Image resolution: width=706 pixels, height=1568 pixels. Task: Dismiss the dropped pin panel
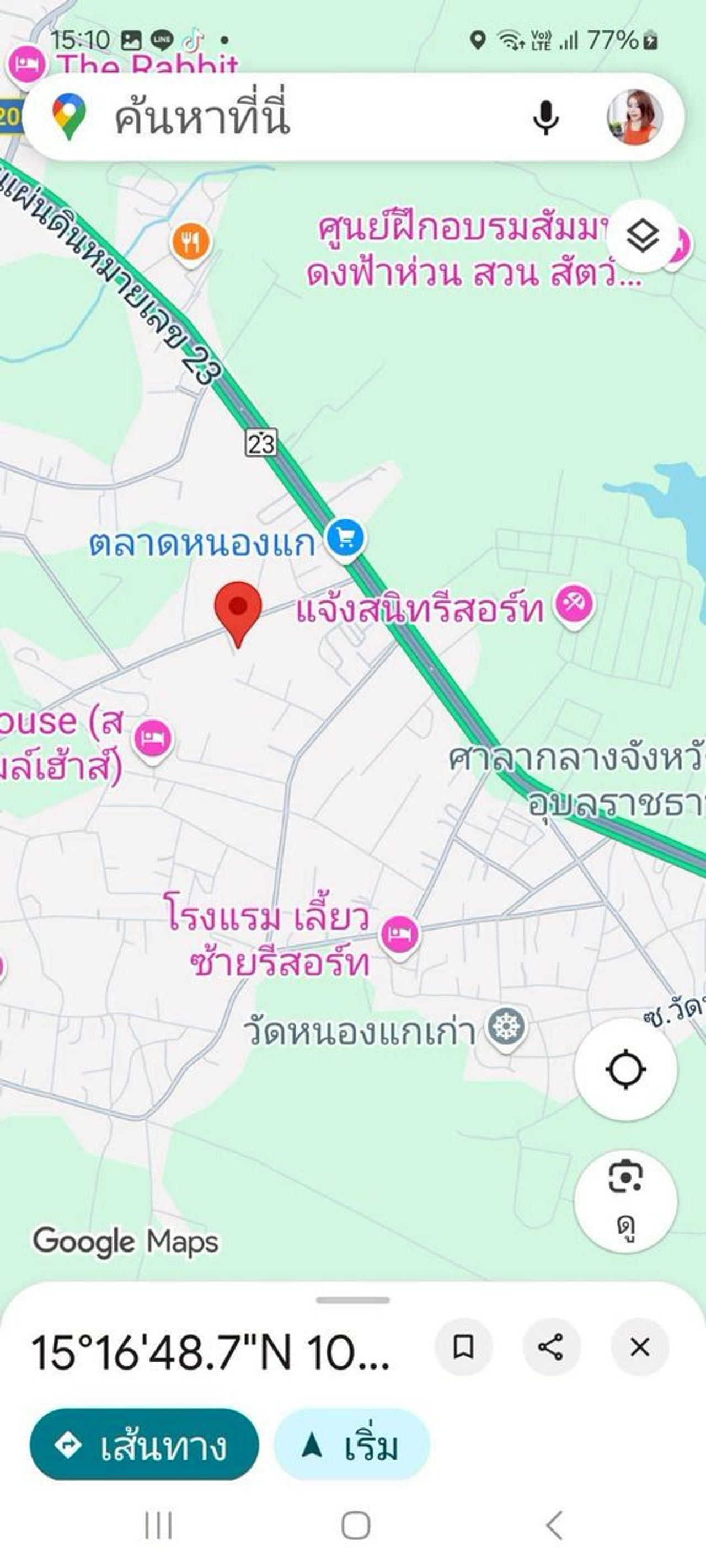(x=640, y=1347)
